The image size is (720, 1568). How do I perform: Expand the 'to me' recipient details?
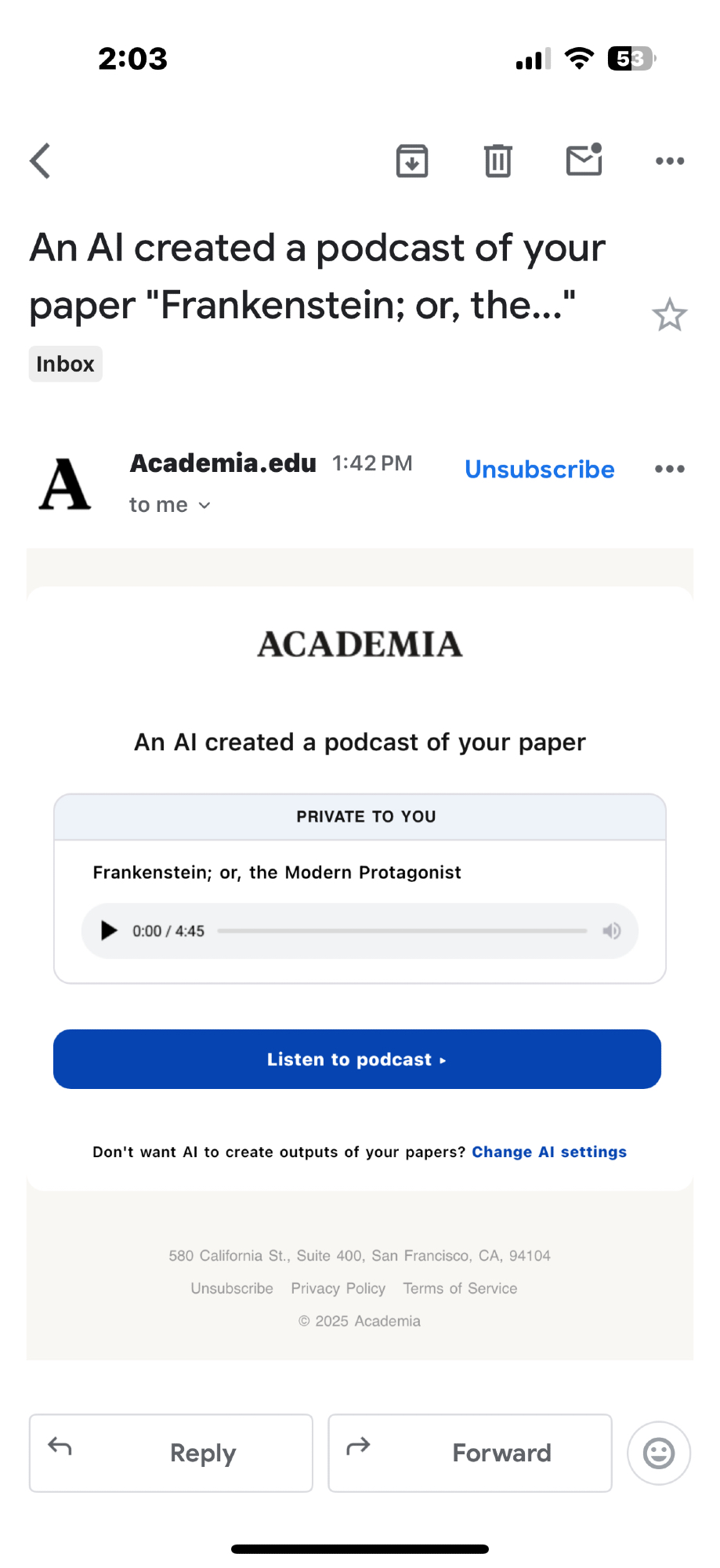tap(170, 505)
